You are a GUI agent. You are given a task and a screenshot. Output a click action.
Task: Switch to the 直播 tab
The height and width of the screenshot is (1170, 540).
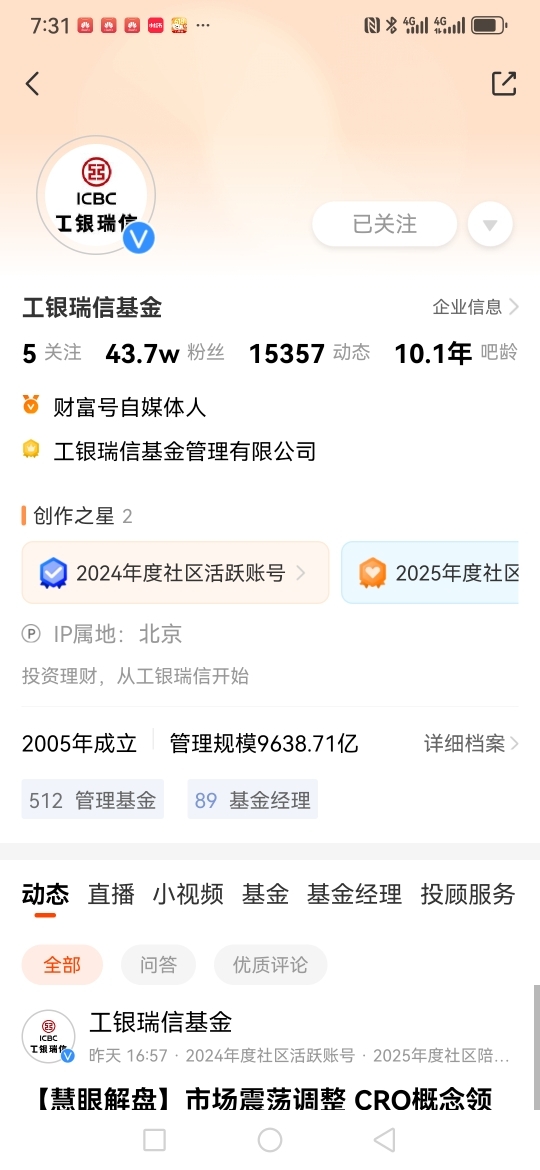point(111,893)
